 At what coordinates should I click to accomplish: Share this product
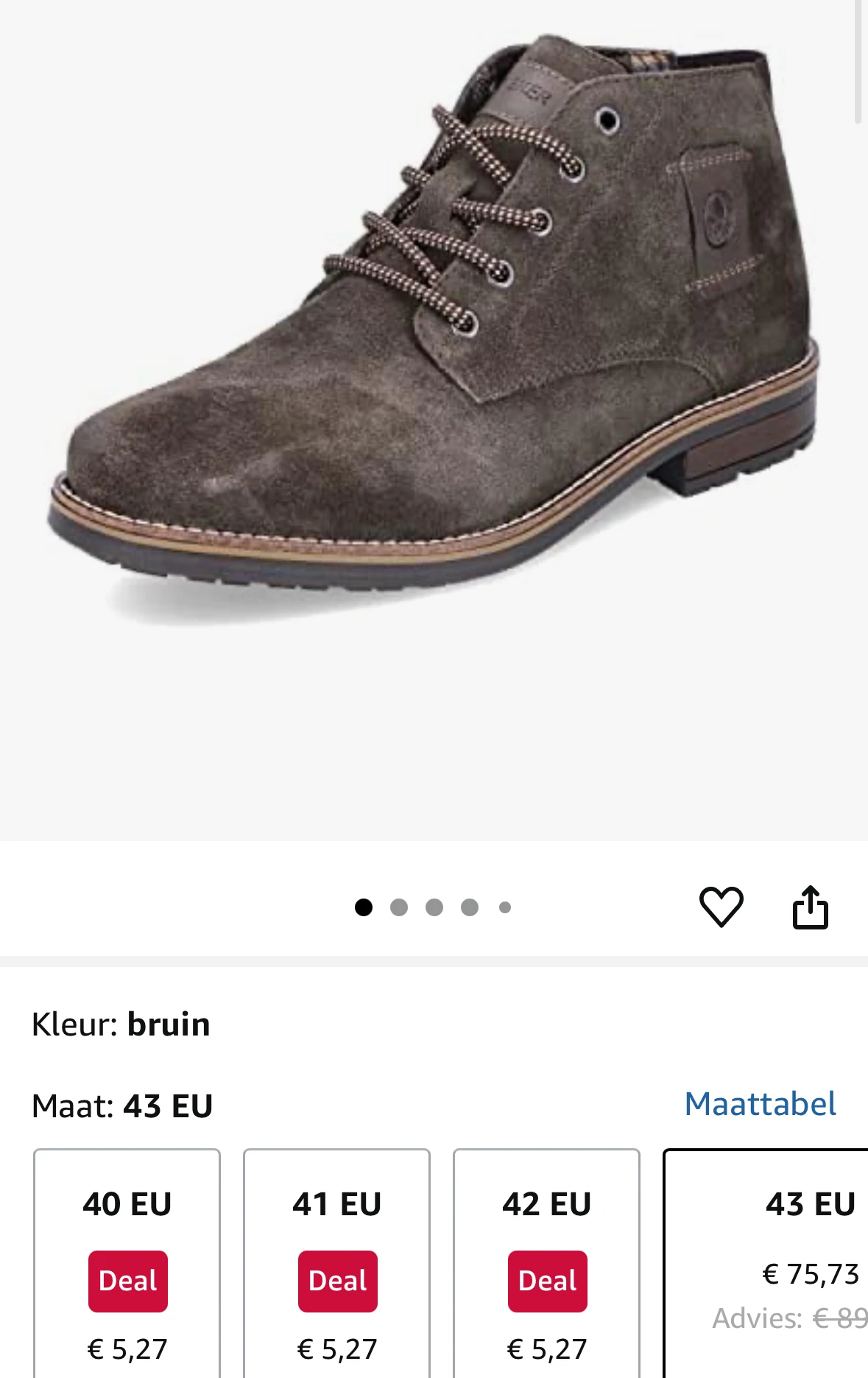(x=810, y=907)
